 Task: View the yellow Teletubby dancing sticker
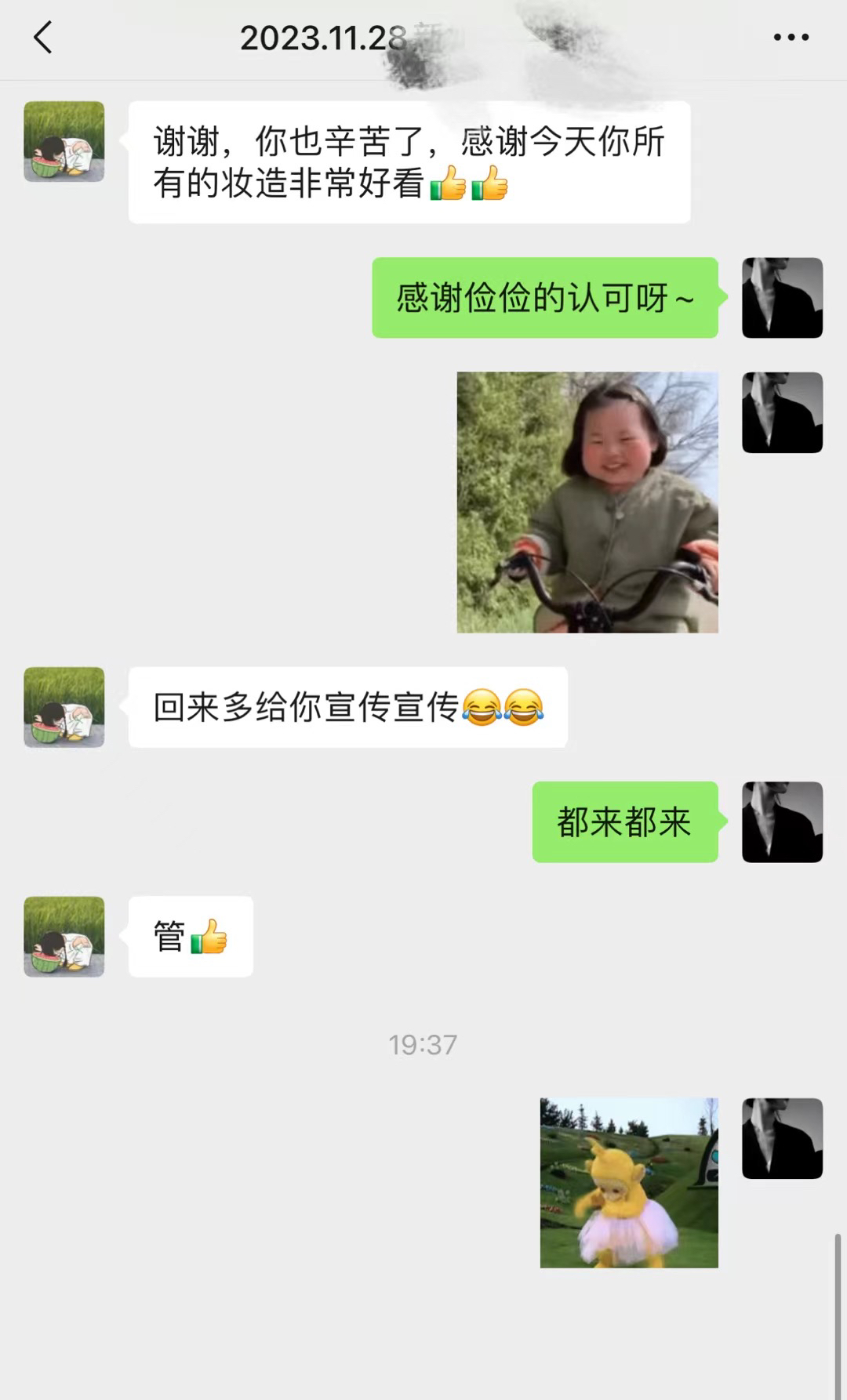click(x=629, y=1183)
